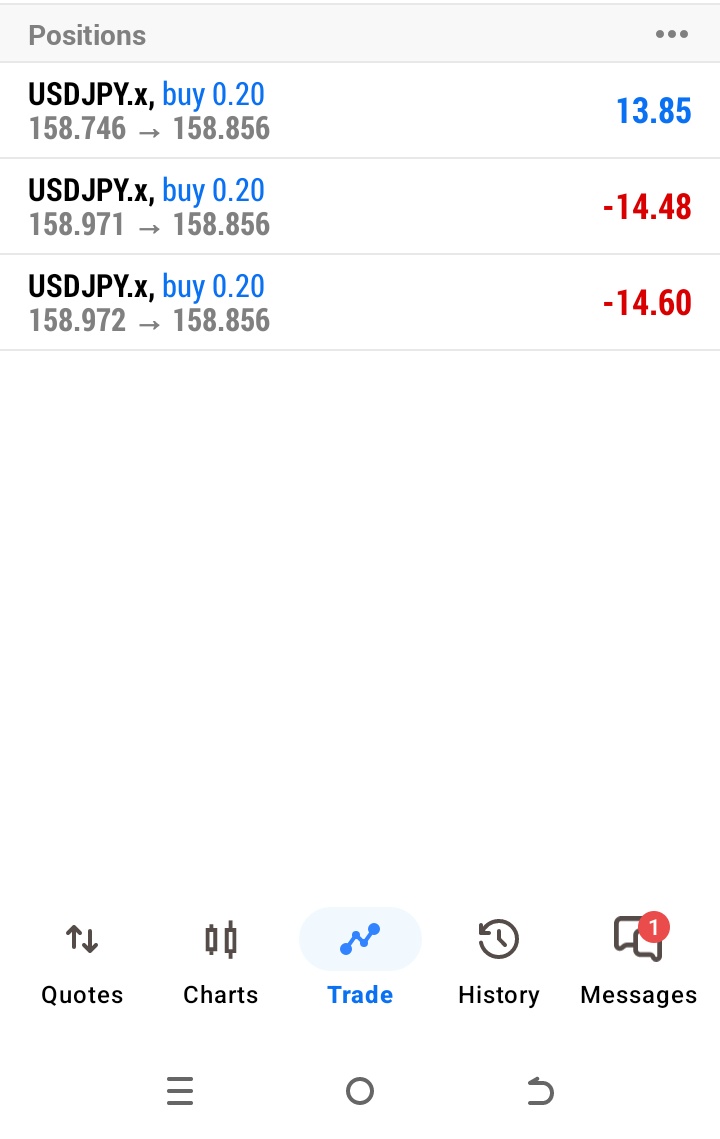Go to the Charts tab
Screen dimensions: 720x1139
click(x=221, y=963)
